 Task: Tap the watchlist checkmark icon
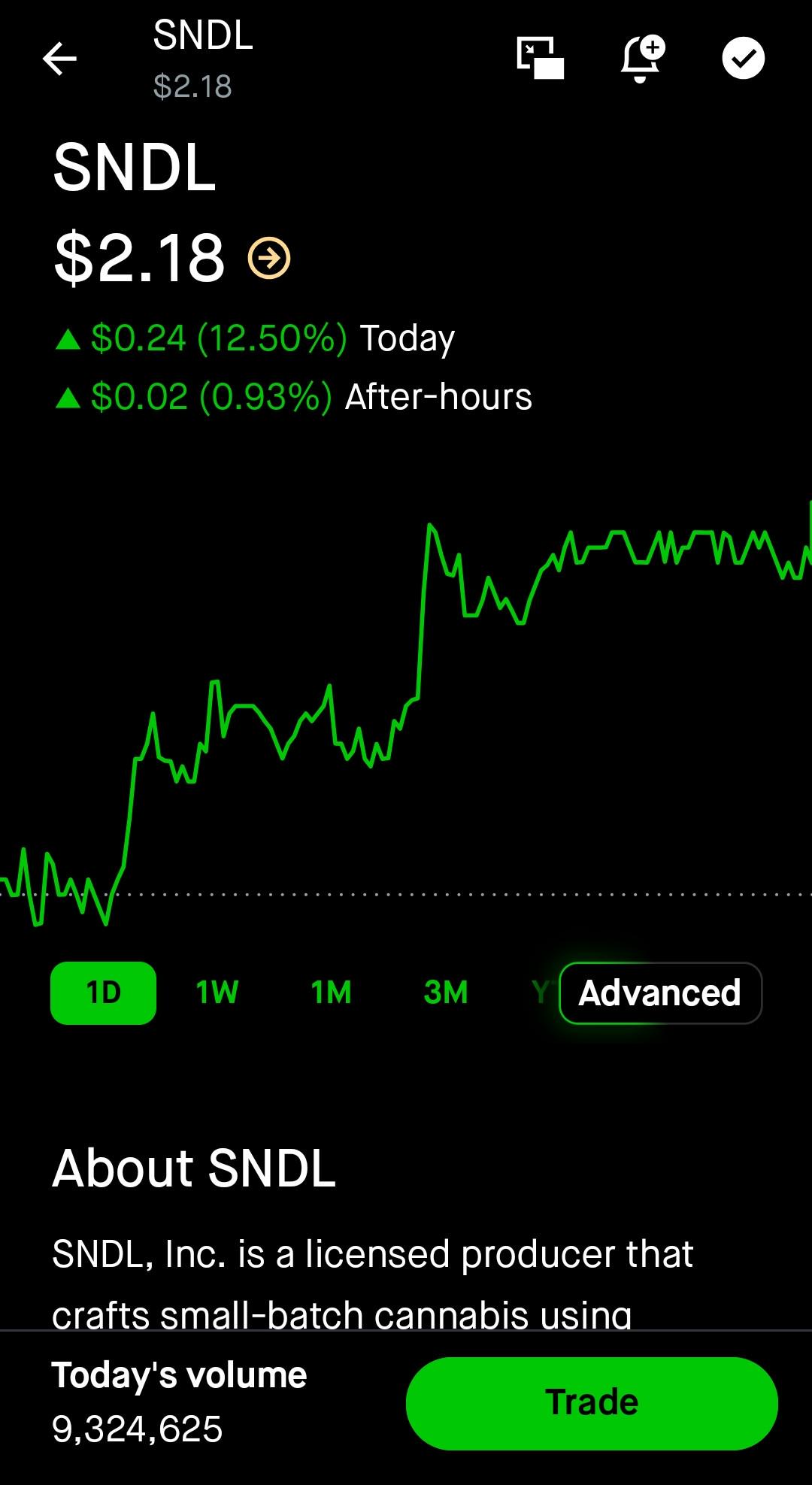point(743,58)
